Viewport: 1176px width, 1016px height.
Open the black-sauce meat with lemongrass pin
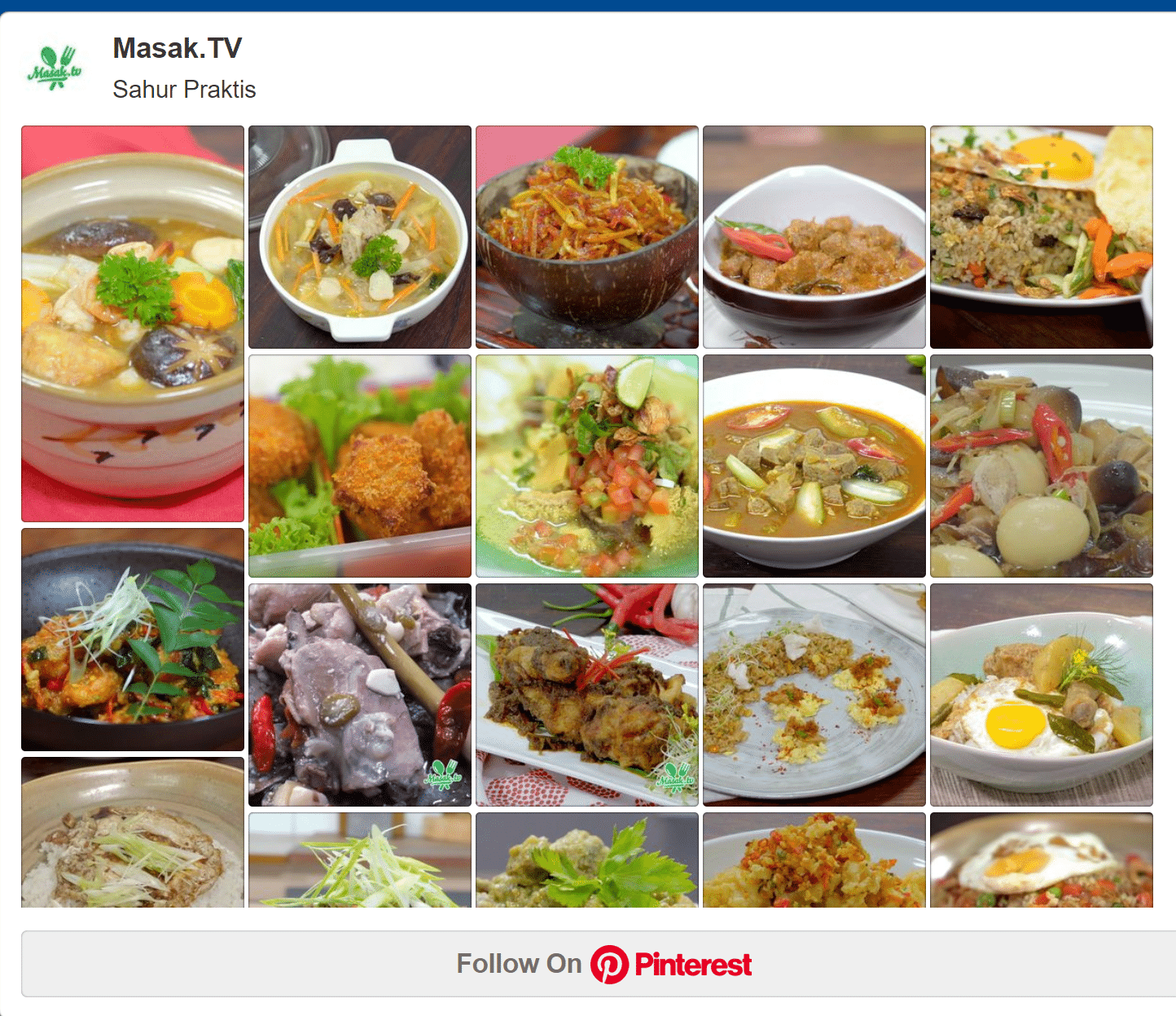(360, 695)
